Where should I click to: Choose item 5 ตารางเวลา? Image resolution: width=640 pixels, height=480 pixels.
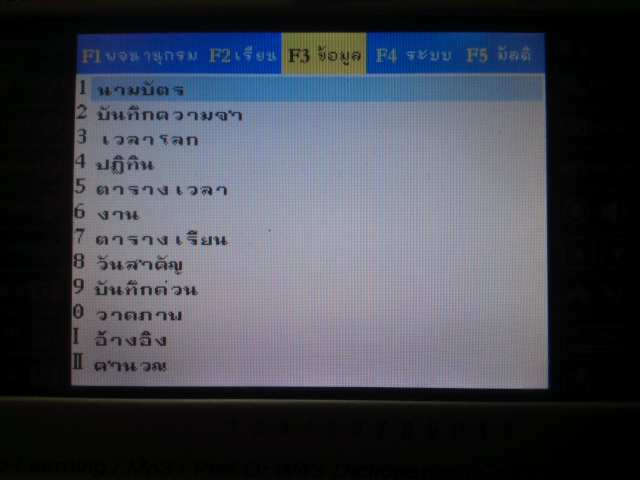point(160,189)
